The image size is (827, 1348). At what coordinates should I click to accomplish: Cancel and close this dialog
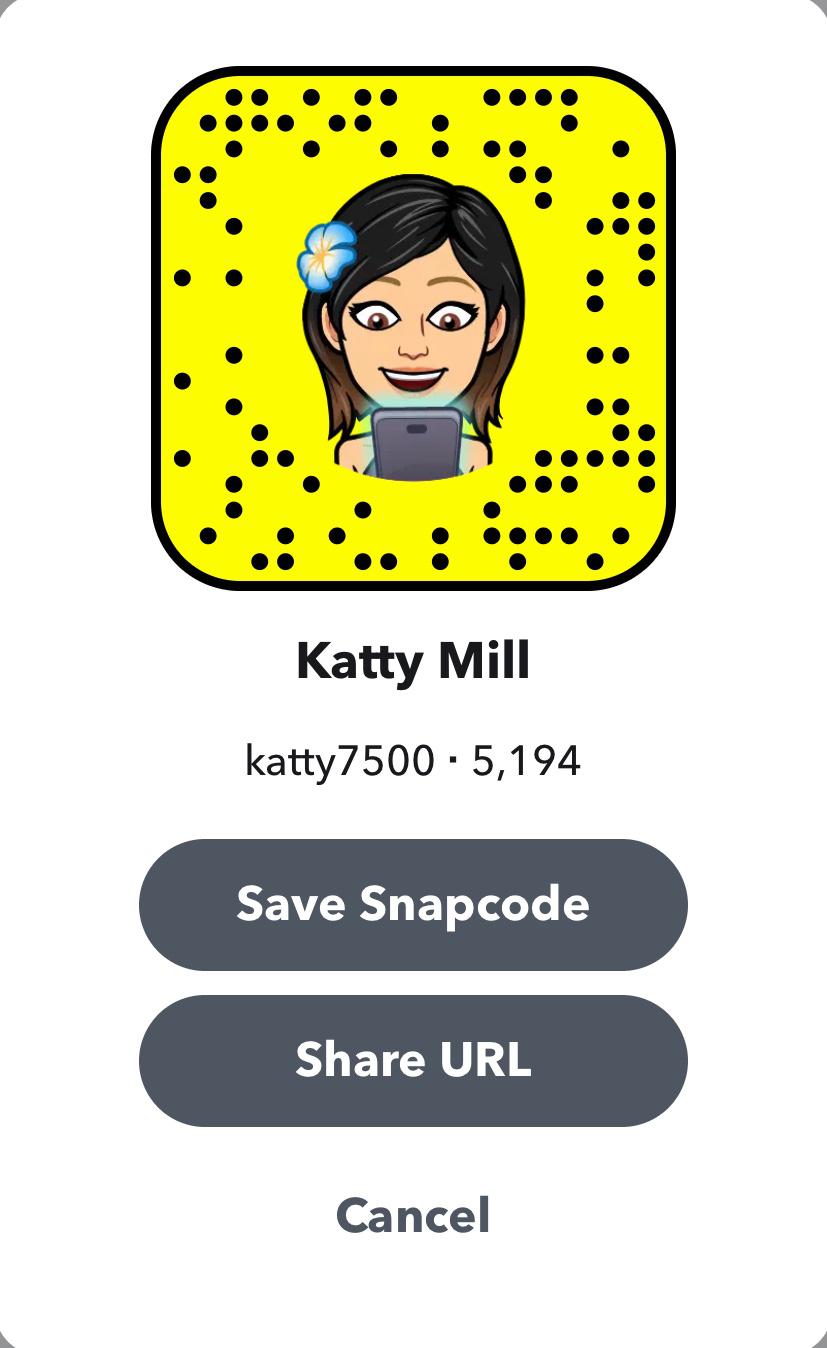[413, 1215]
